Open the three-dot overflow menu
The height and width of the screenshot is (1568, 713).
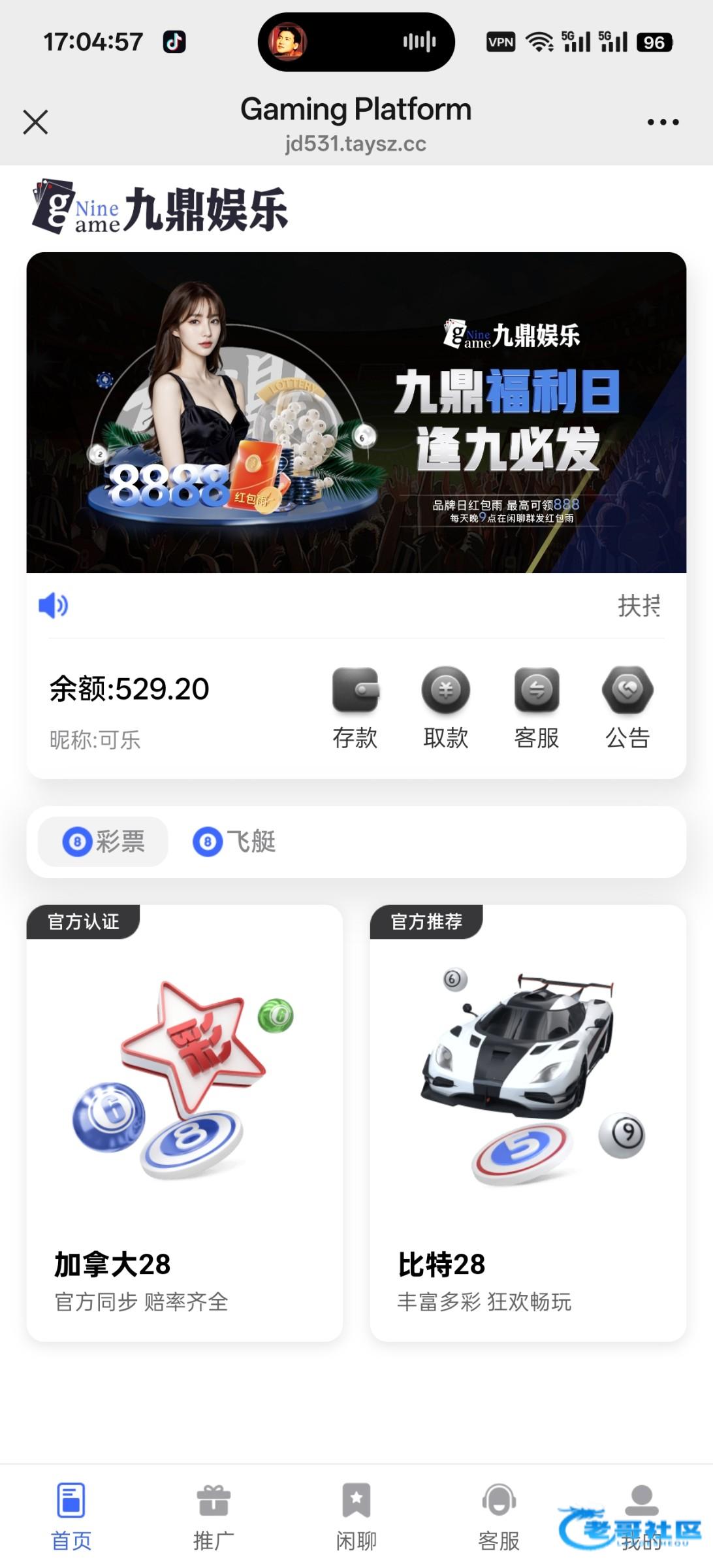coord(663,122)
